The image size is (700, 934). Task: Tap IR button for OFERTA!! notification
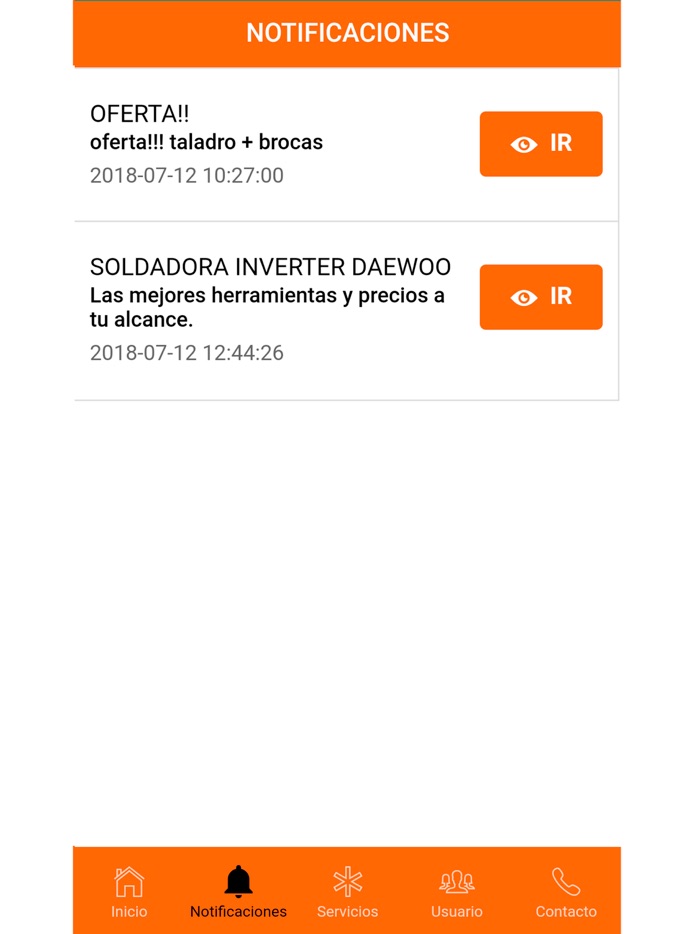(x=540, y=144)
